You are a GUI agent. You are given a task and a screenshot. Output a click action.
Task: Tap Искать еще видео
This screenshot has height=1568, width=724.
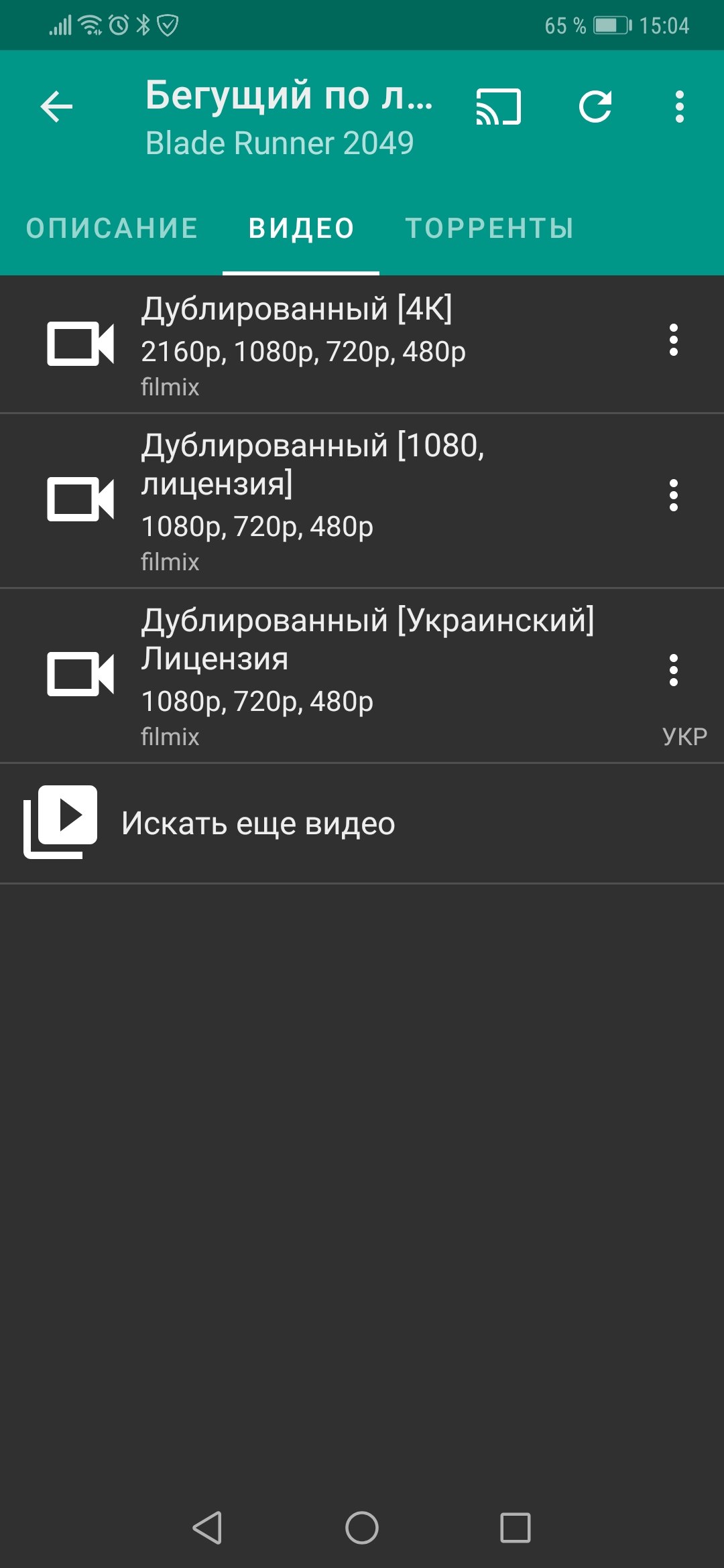[x=258, y=824]
